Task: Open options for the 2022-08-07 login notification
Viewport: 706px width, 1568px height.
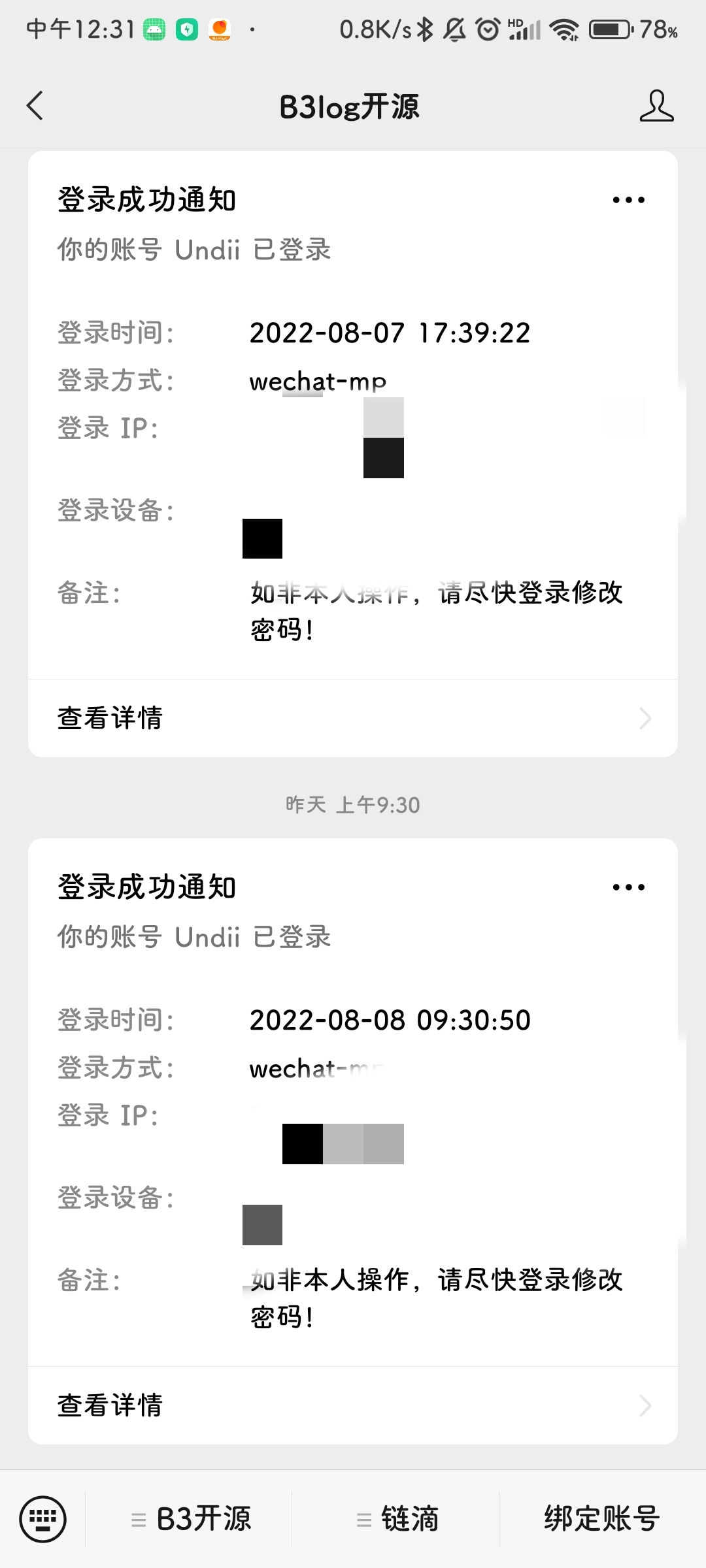Action: [x=628, y=200]
